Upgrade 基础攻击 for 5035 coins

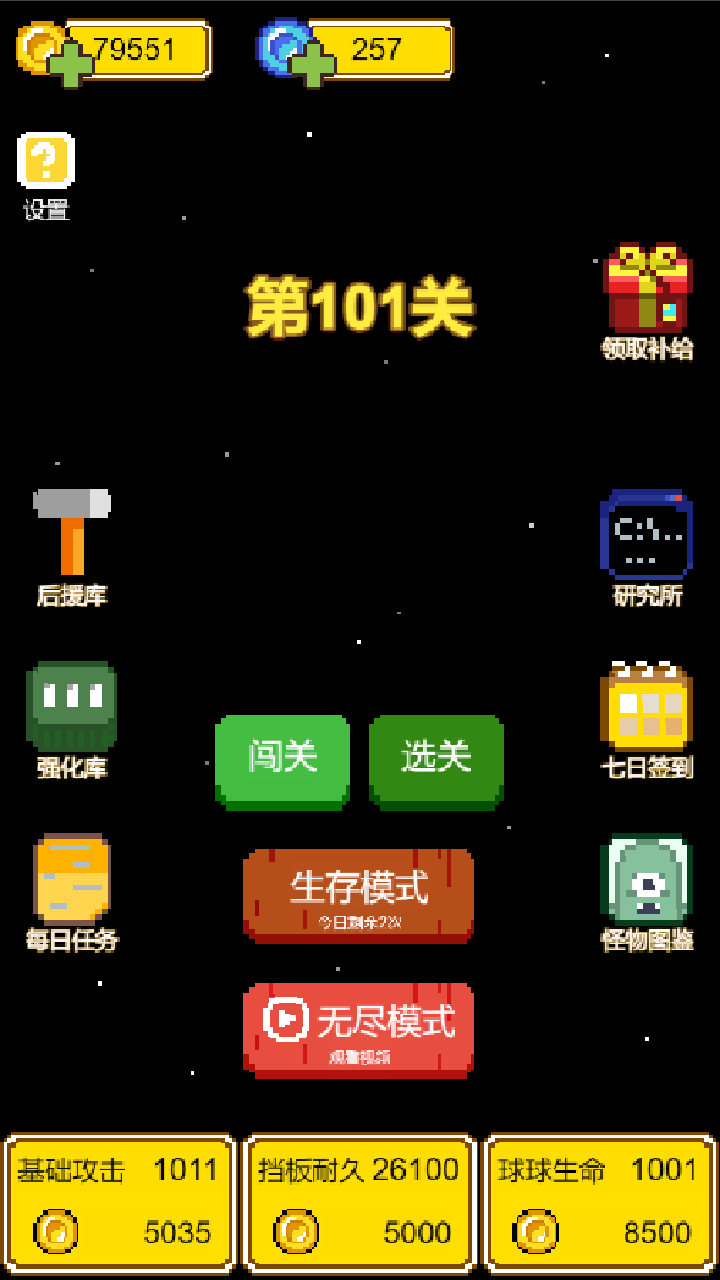[119, 1201]
